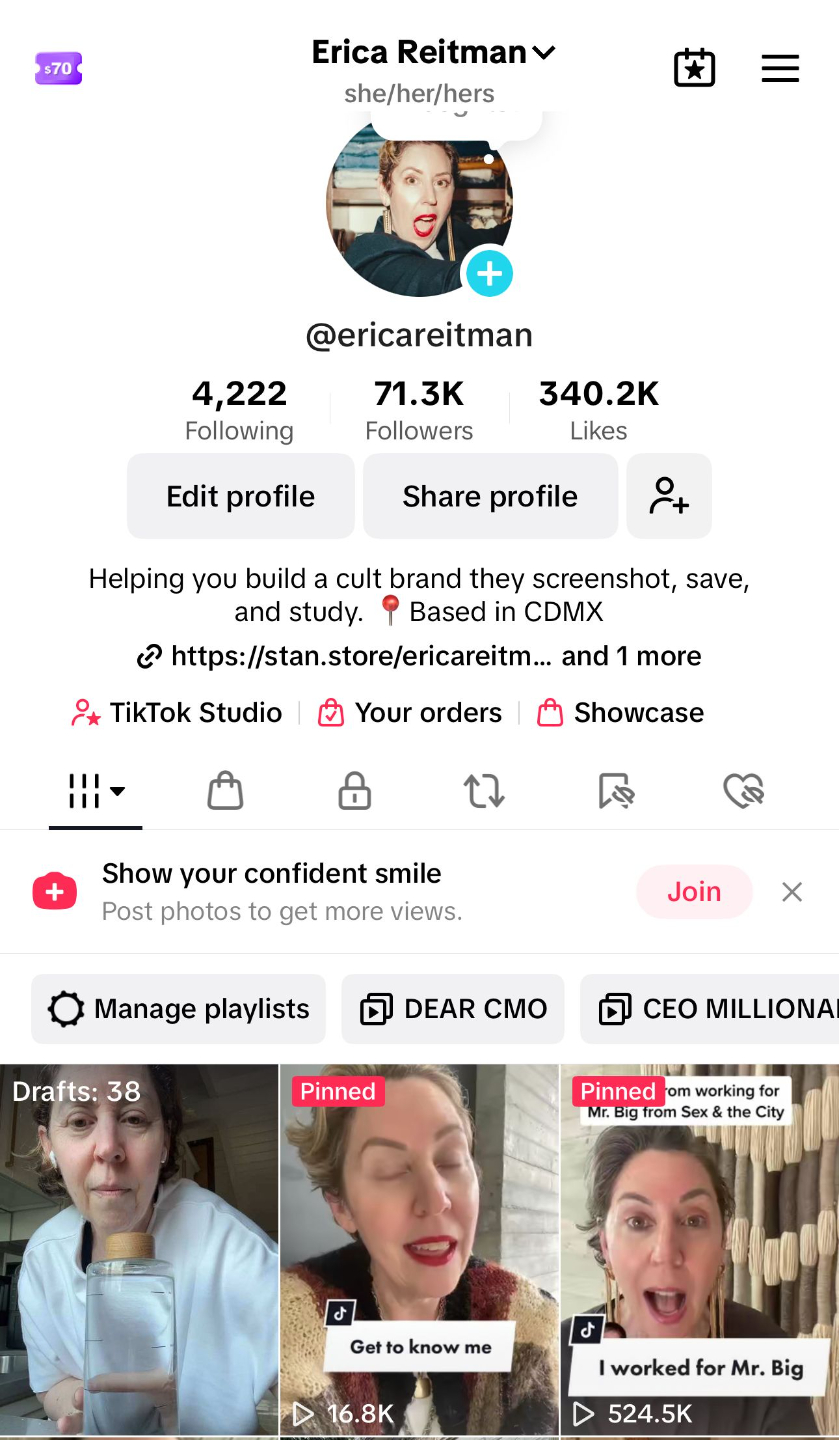This screenshot has width=839, height=1440.
Task: Open the DEAR CMO playlist
Action: click(x=453, y=1009)
